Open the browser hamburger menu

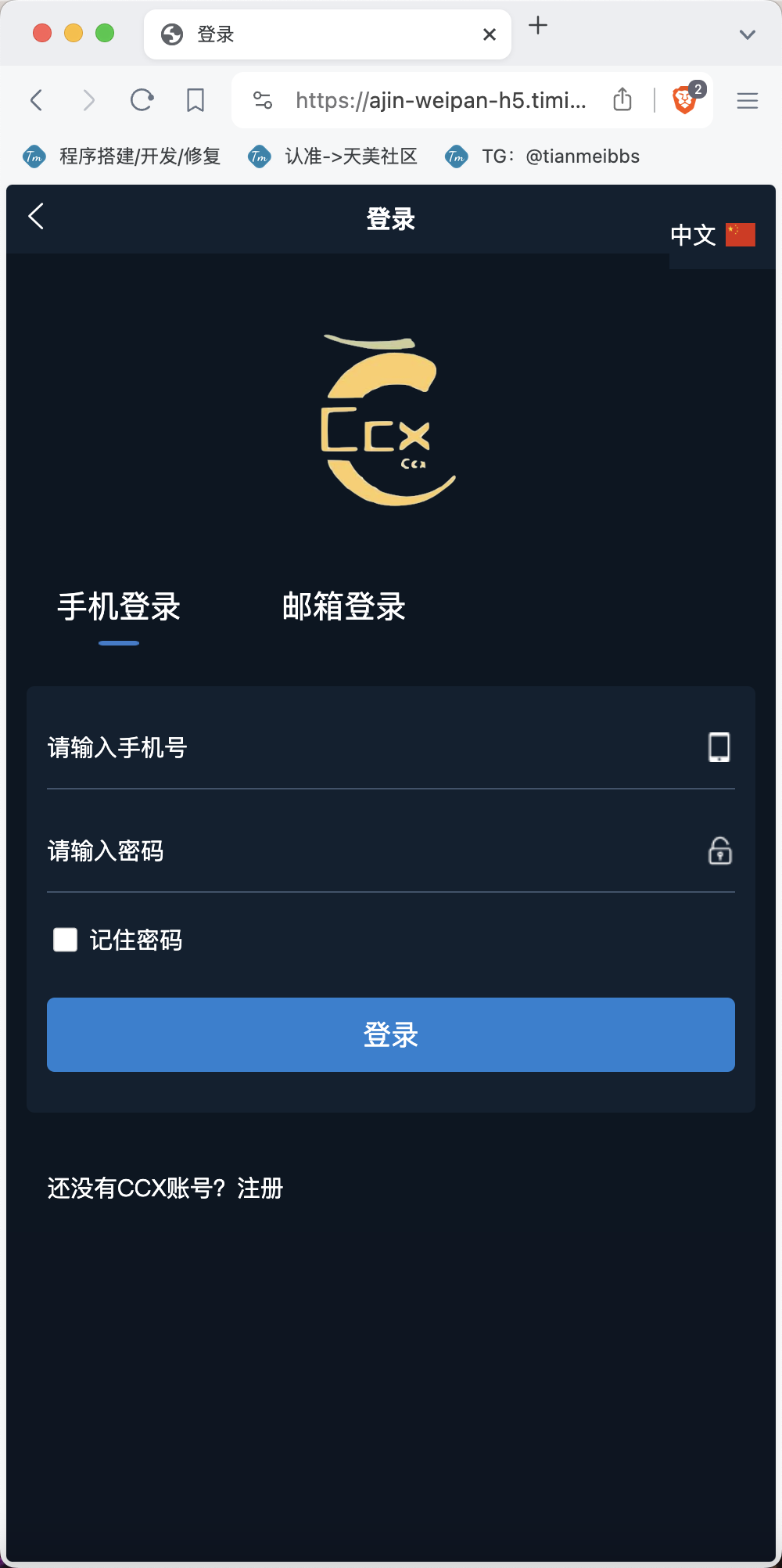748,100
